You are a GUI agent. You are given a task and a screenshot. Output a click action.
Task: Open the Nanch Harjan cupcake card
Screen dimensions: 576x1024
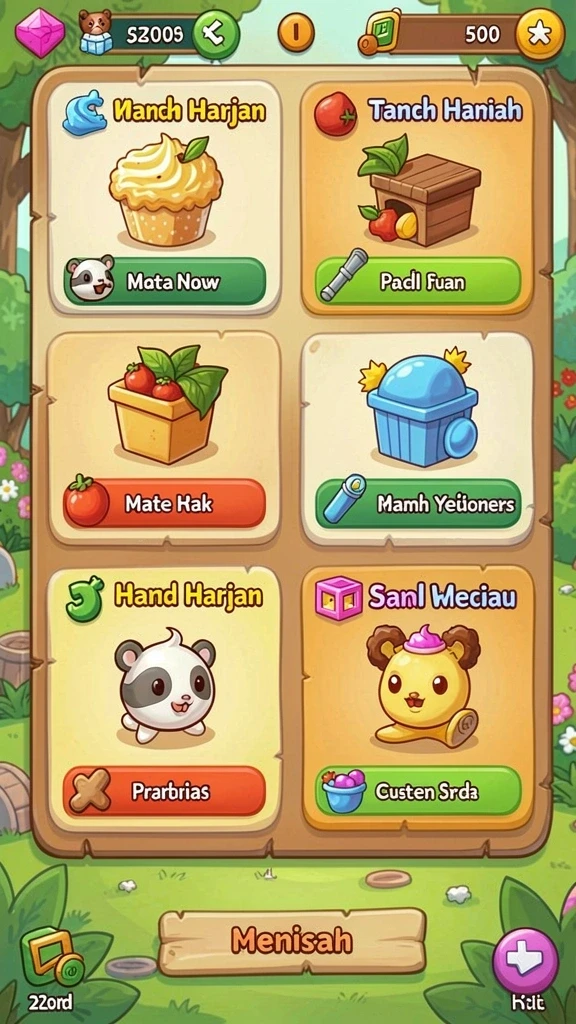(x=165, y=197)
